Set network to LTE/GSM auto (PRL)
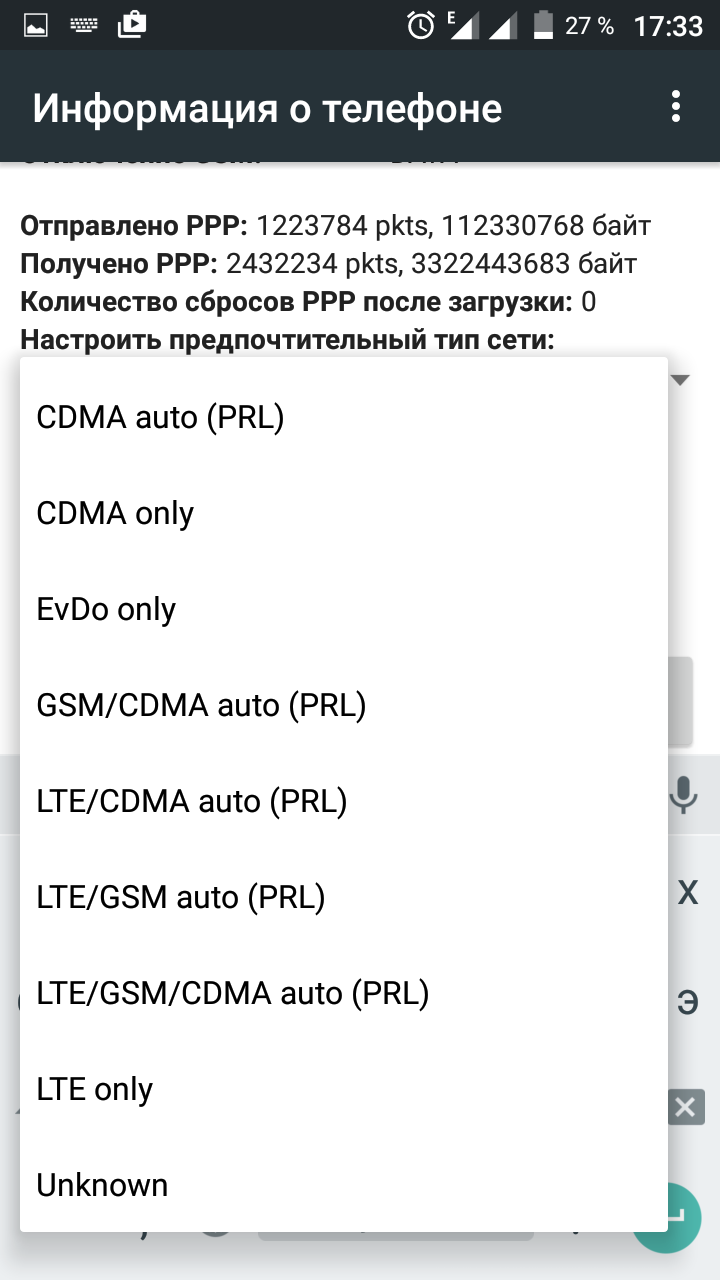The image size is (720, 1280). point(344,897)
